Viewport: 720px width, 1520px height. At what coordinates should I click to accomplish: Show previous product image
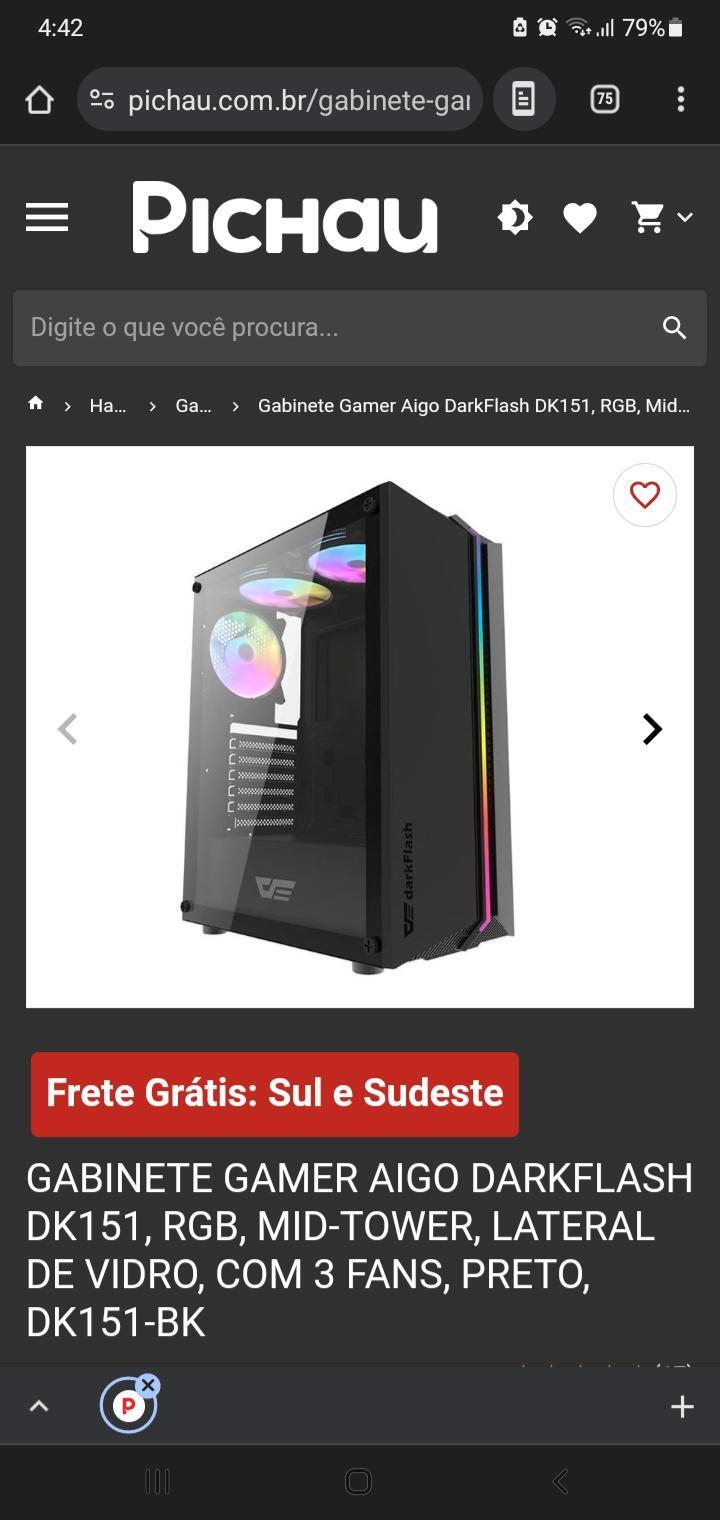click(x=67, y=729)
